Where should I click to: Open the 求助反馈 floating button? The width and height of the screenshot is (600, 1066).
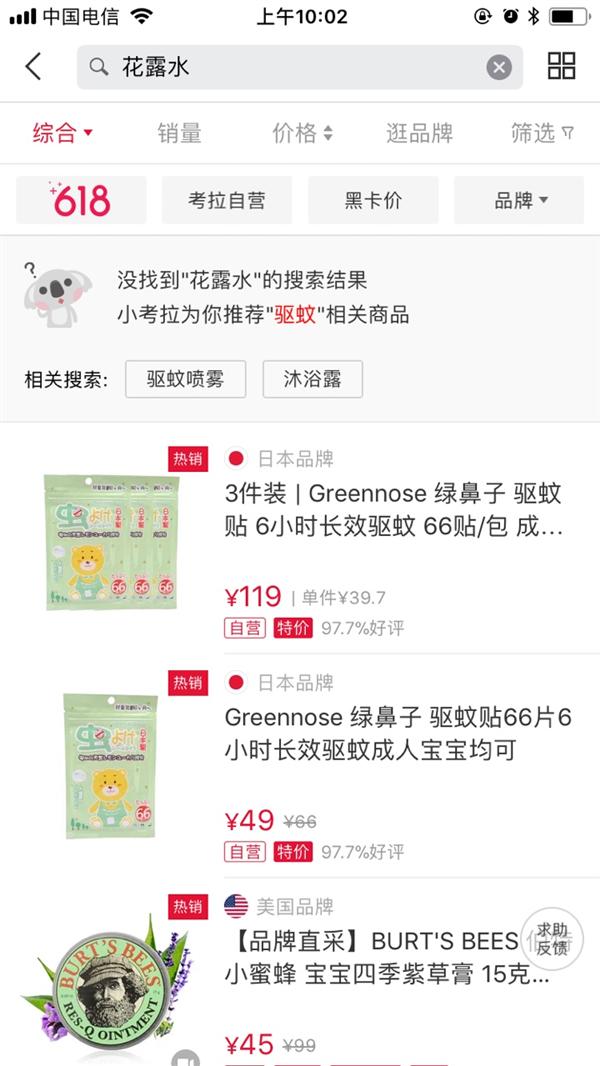click(x=551, y=940)
